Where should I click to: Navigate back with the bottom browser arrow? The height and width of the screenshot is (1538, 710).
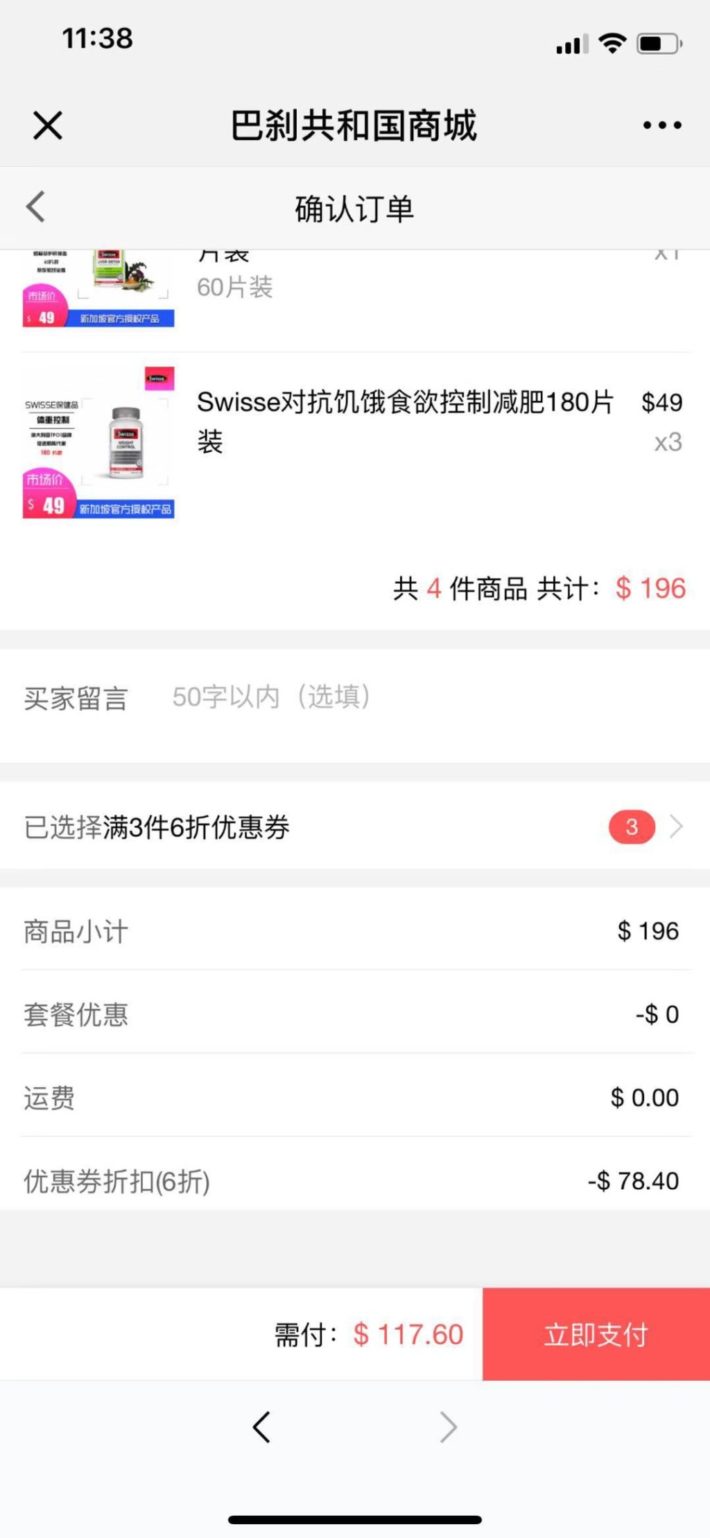pyautogui.click(x=262, y=1427)
